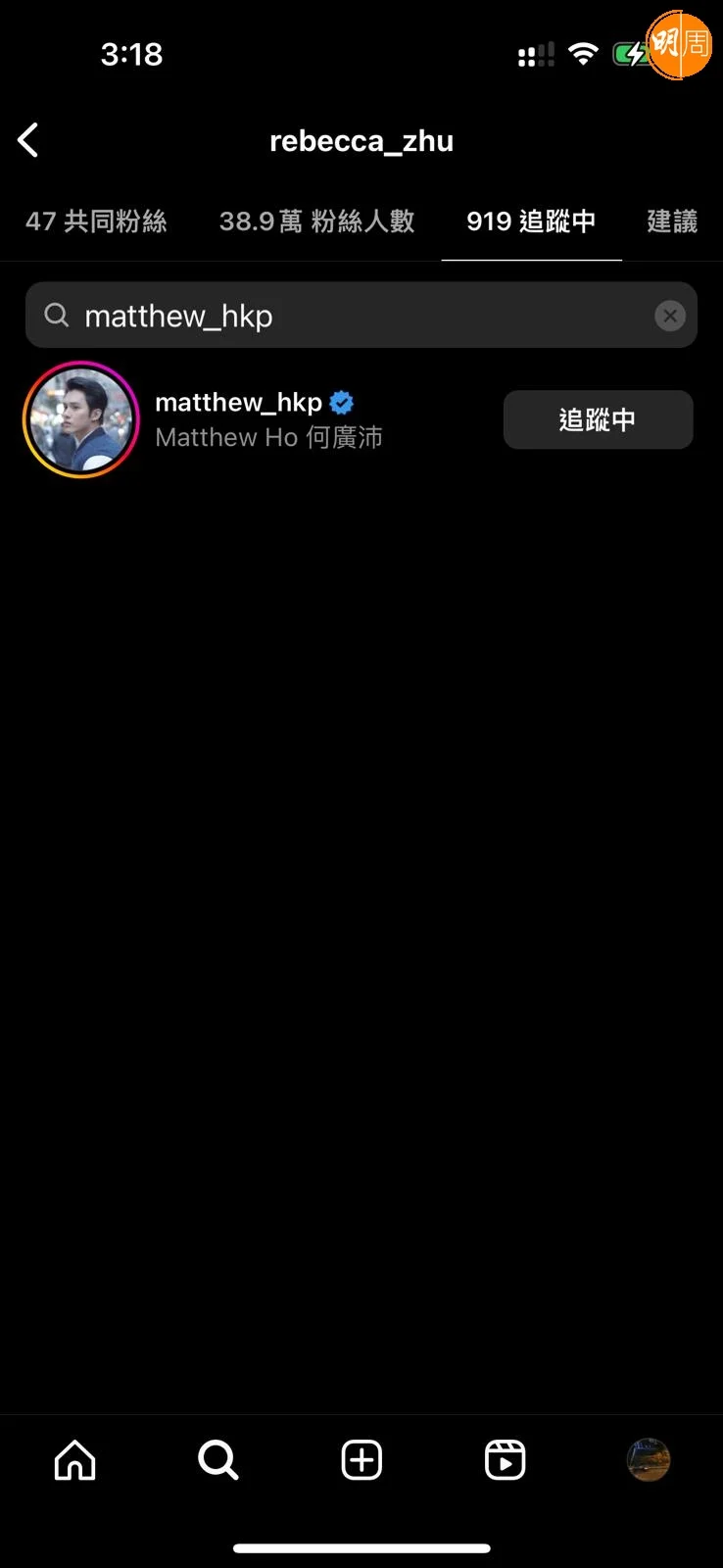
Task: Go to the Home feed
Action: coord(74,1460)
